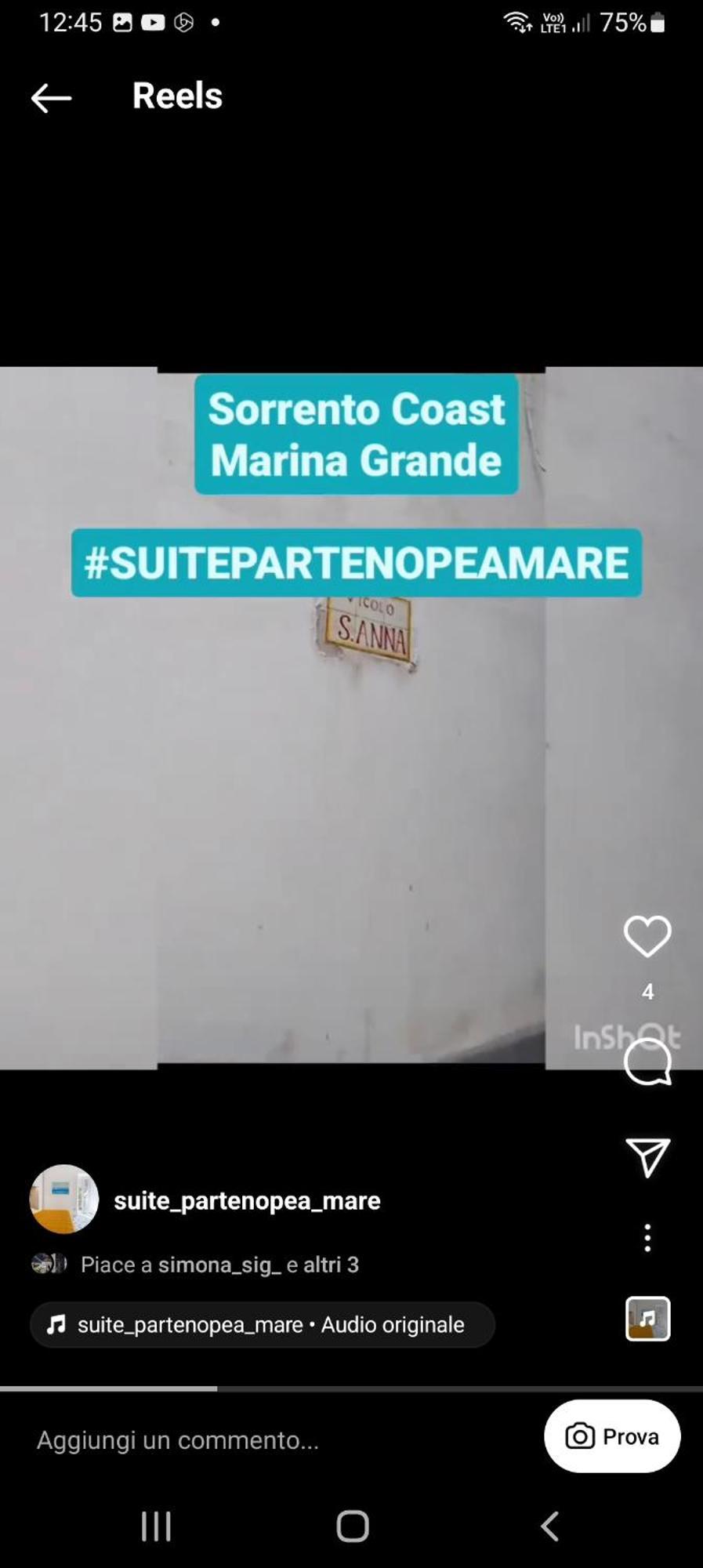Go to the phone's home screen
The image size is (703, 1568).
pyautogui.click(x=352, y=1526)
